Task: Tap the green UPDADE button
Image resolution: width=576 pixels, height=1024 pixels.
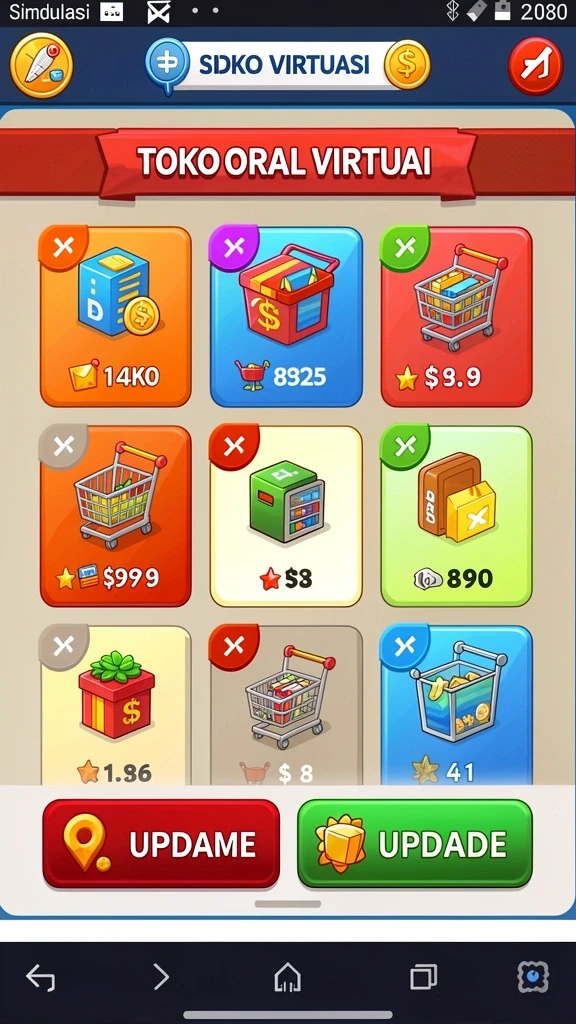Action: [x=415, y=844]
